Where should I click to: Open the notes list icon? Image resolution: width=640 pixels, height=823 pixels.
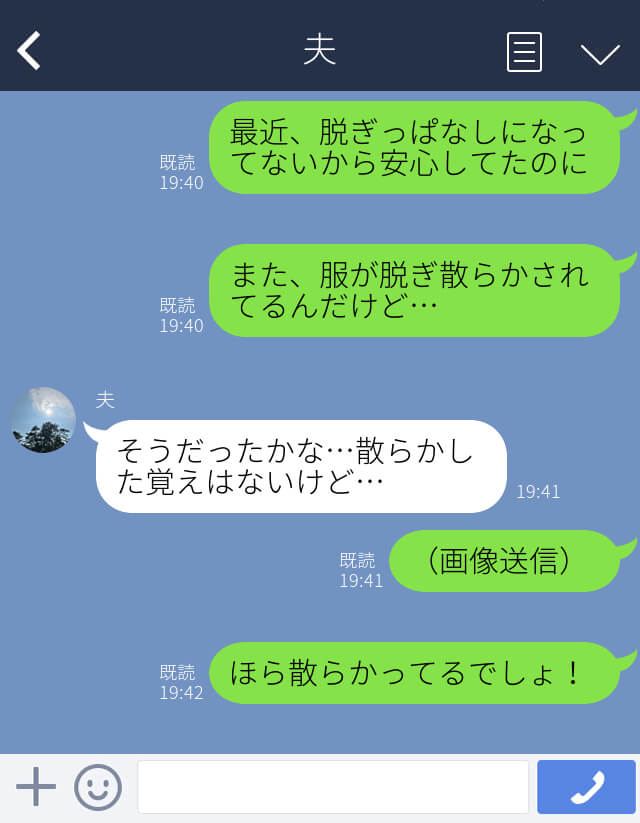pos(524,51)
